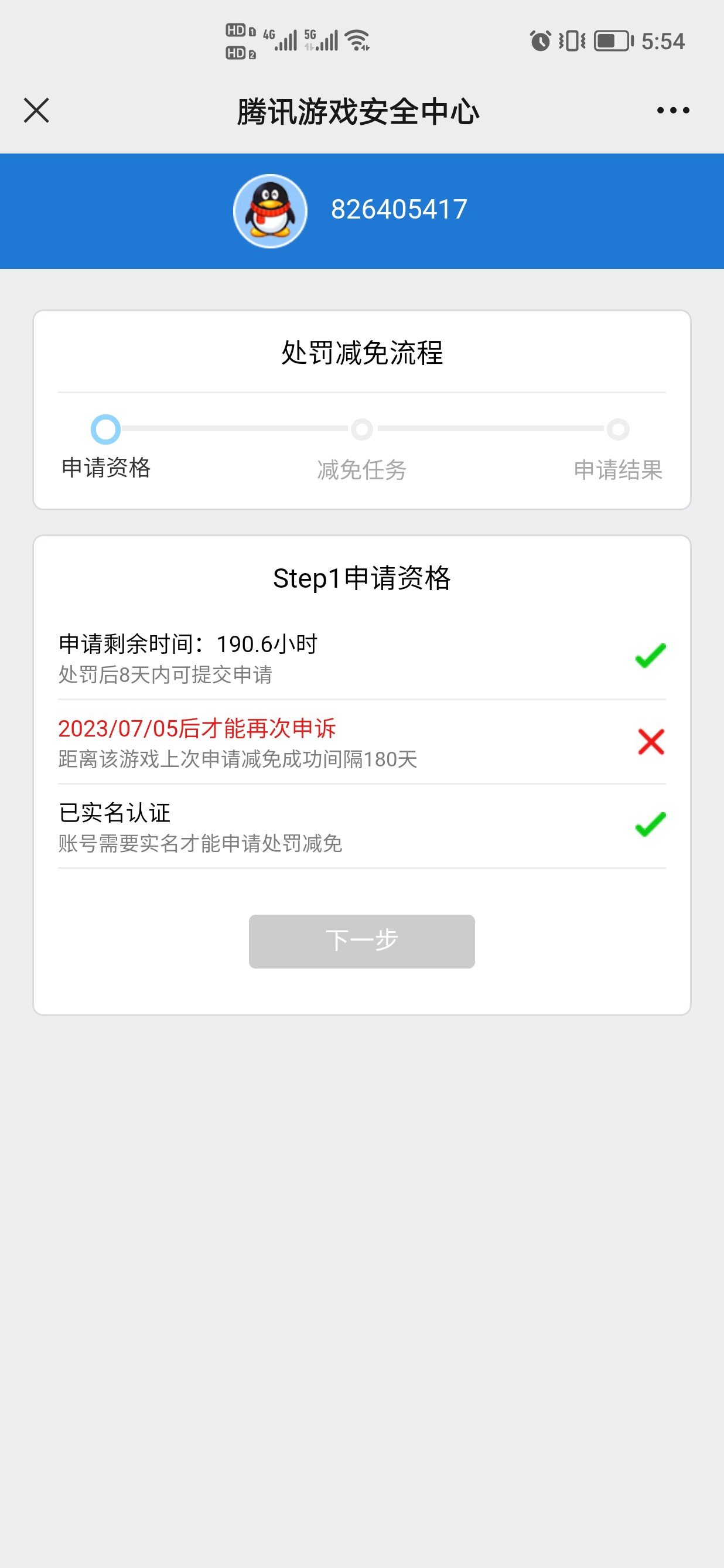The height and width of the screenshot is (1568, 724).
Task: Close the 腾讯游戏安全中心 page
Action: click(36, 110)
